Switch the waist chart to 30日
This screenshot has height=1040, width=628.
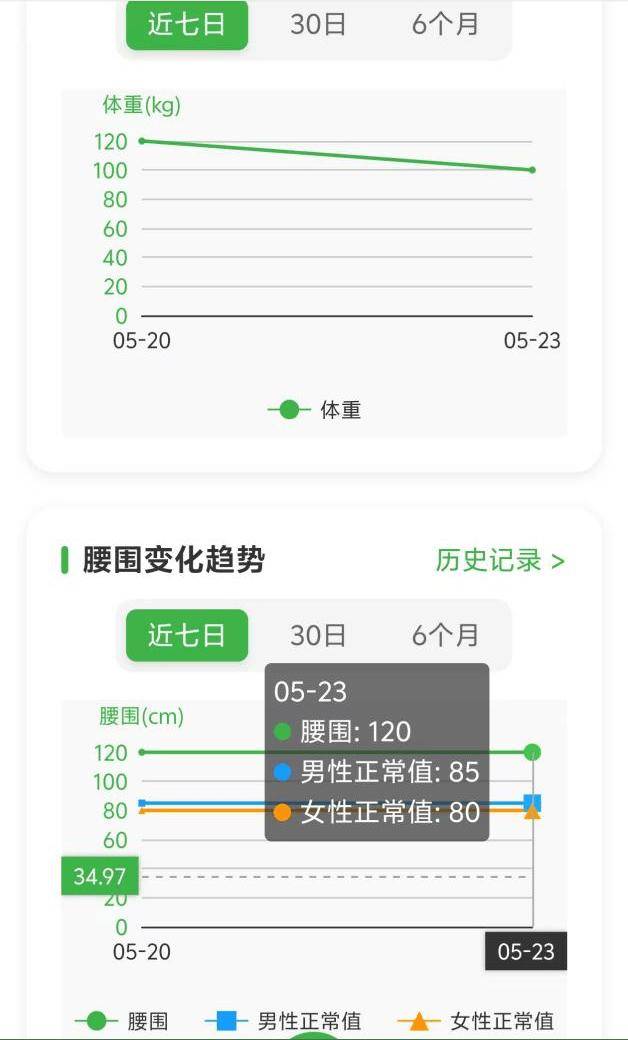pyautogui.click(x=318, y=635)
